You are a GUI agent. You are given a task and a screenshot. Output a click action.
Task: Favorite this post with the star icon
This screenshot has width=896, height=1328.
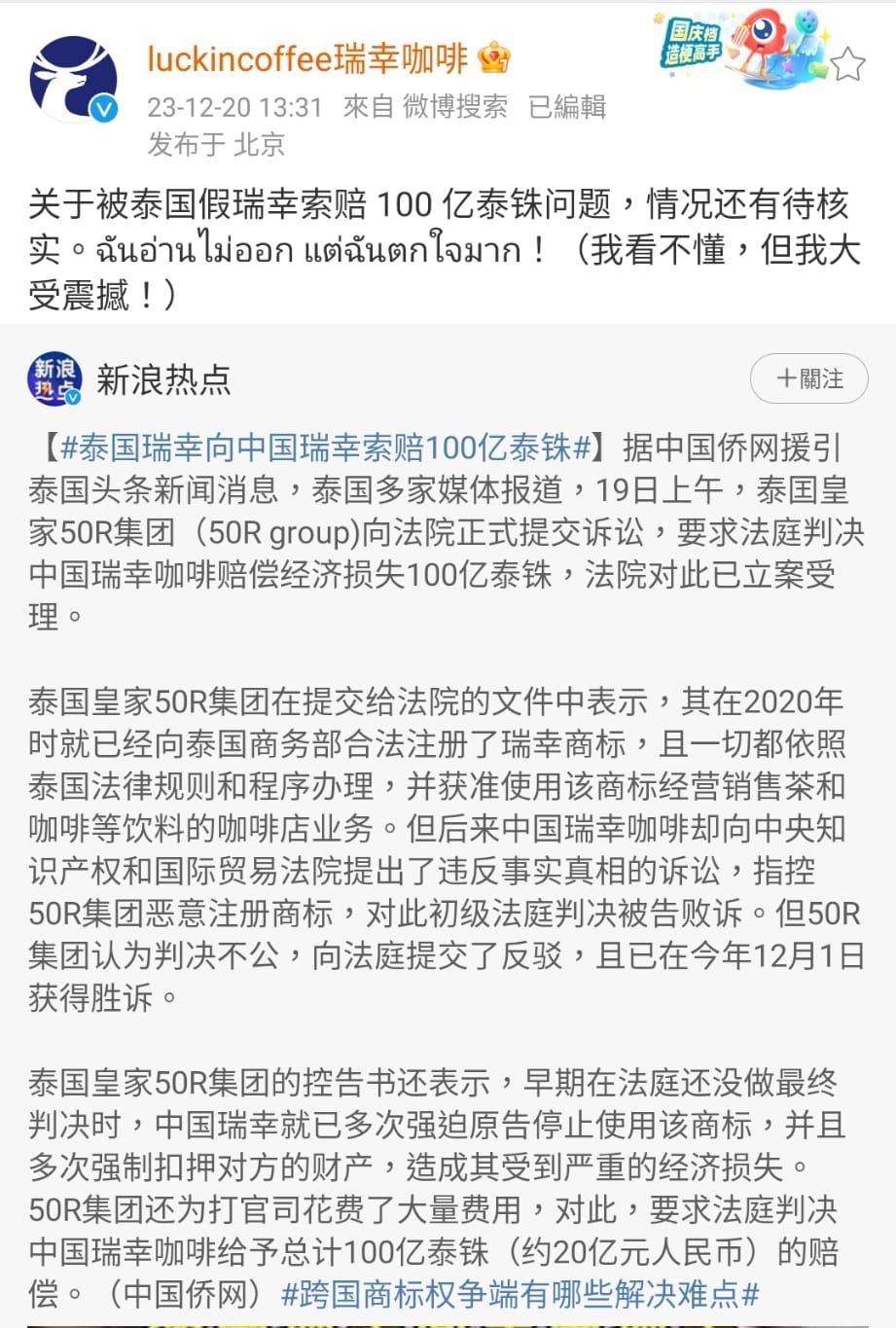[x=847, y=64]
